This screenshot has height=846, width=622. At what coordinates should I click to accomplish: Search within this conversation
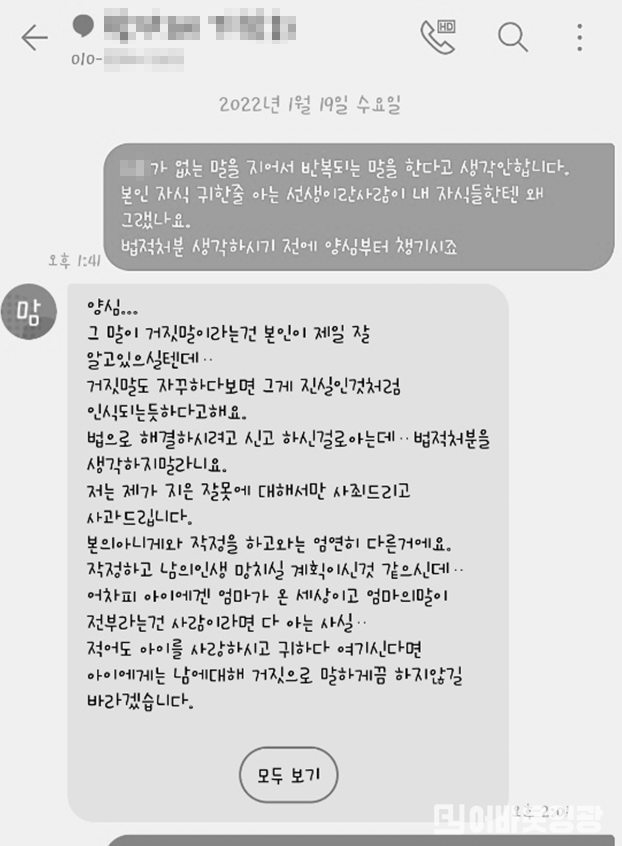coord(512,37)
